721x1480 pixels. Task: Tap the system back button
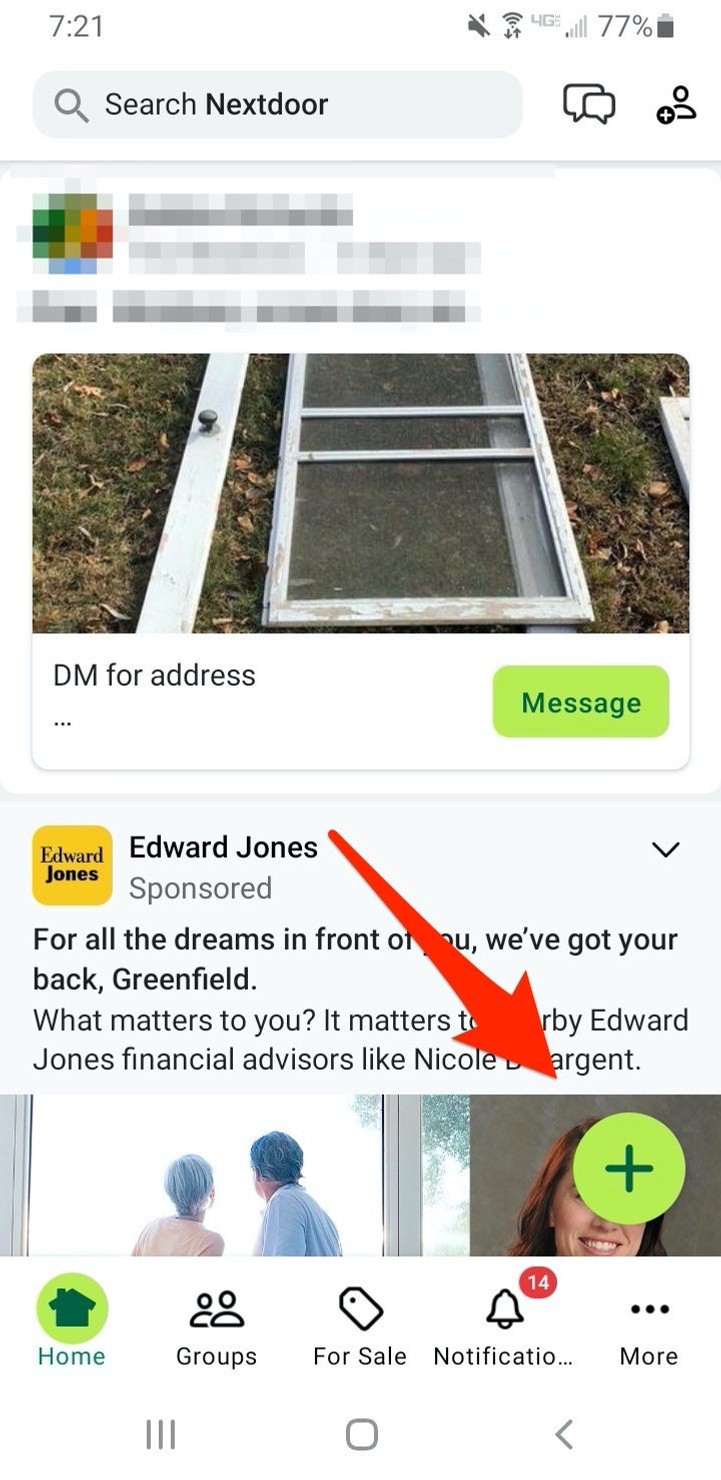point(564,1434)
